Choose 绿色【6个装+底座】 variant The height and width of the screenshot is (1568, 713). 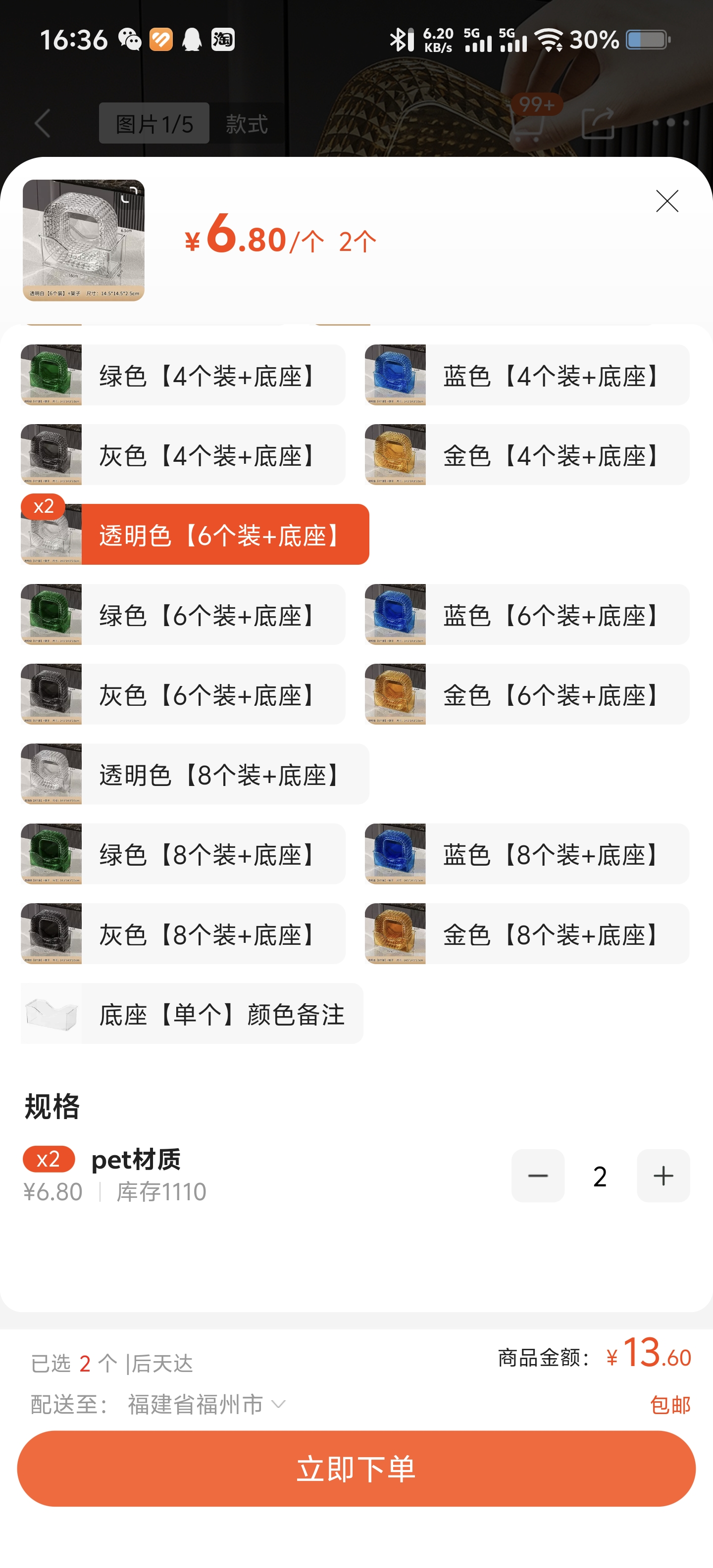(183, 615)
